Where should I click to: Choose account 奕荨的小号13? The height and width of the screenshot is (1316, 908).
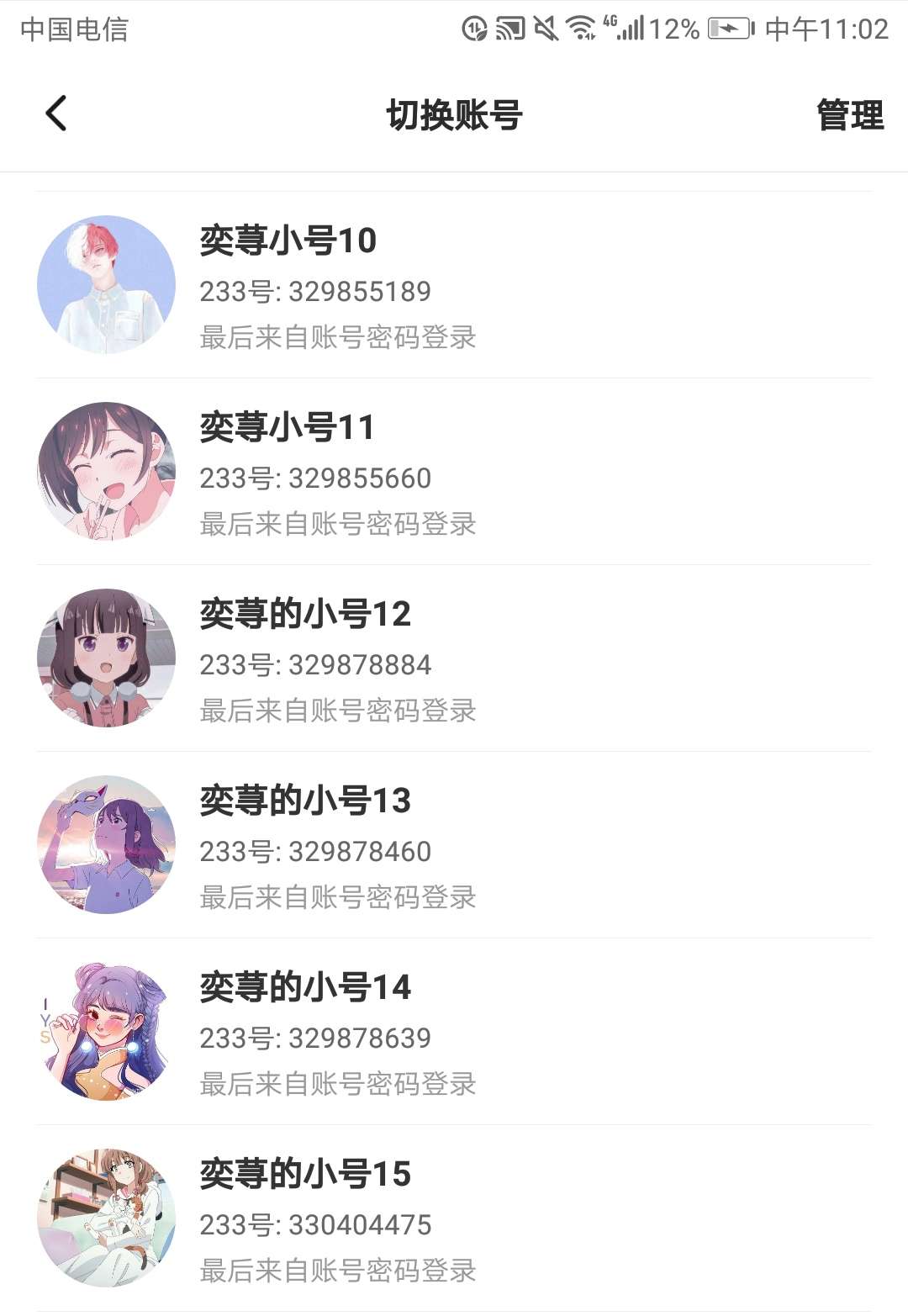(x=454, y=845)
